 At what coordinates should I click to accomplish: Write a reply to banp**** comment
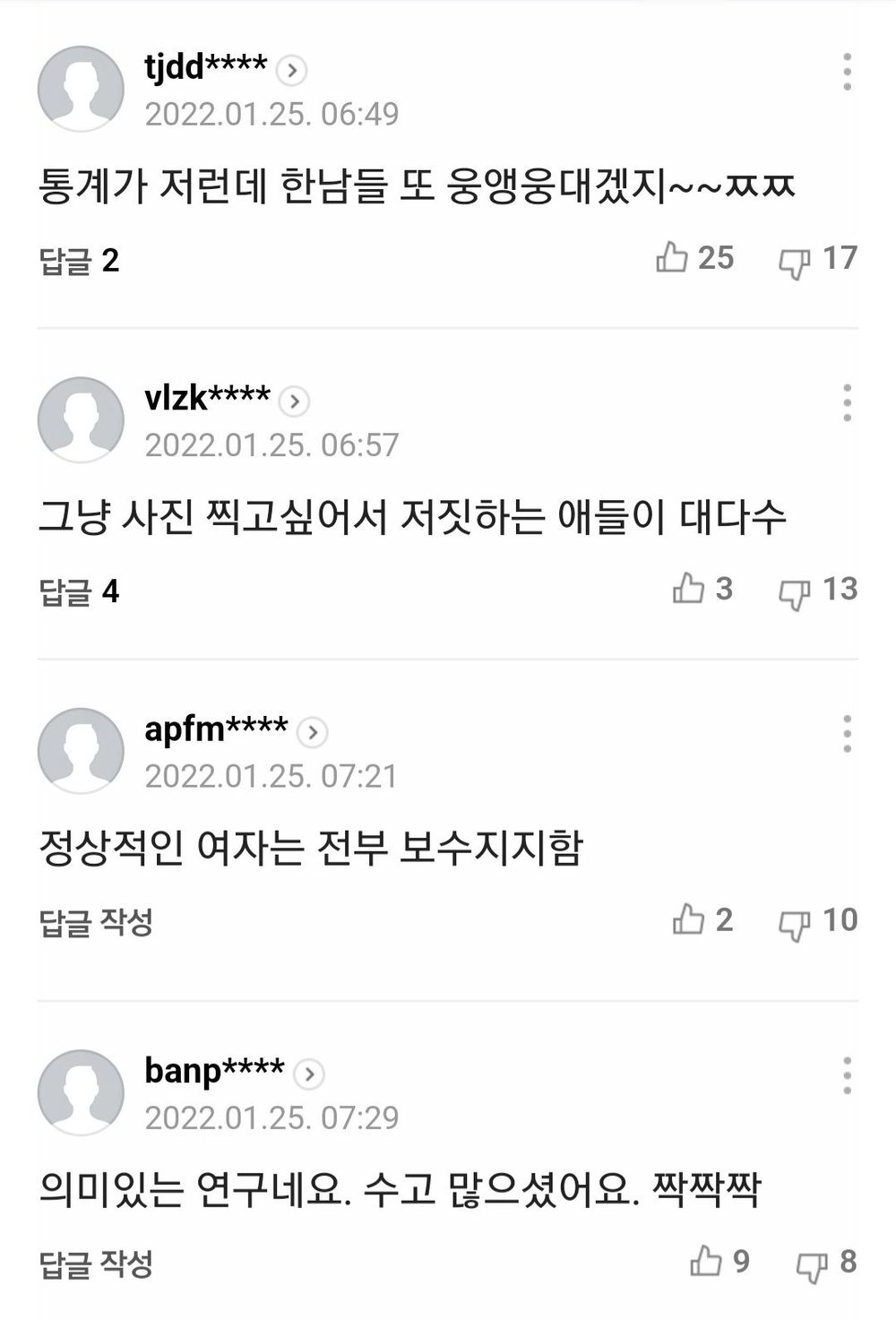click(96, 1264)
